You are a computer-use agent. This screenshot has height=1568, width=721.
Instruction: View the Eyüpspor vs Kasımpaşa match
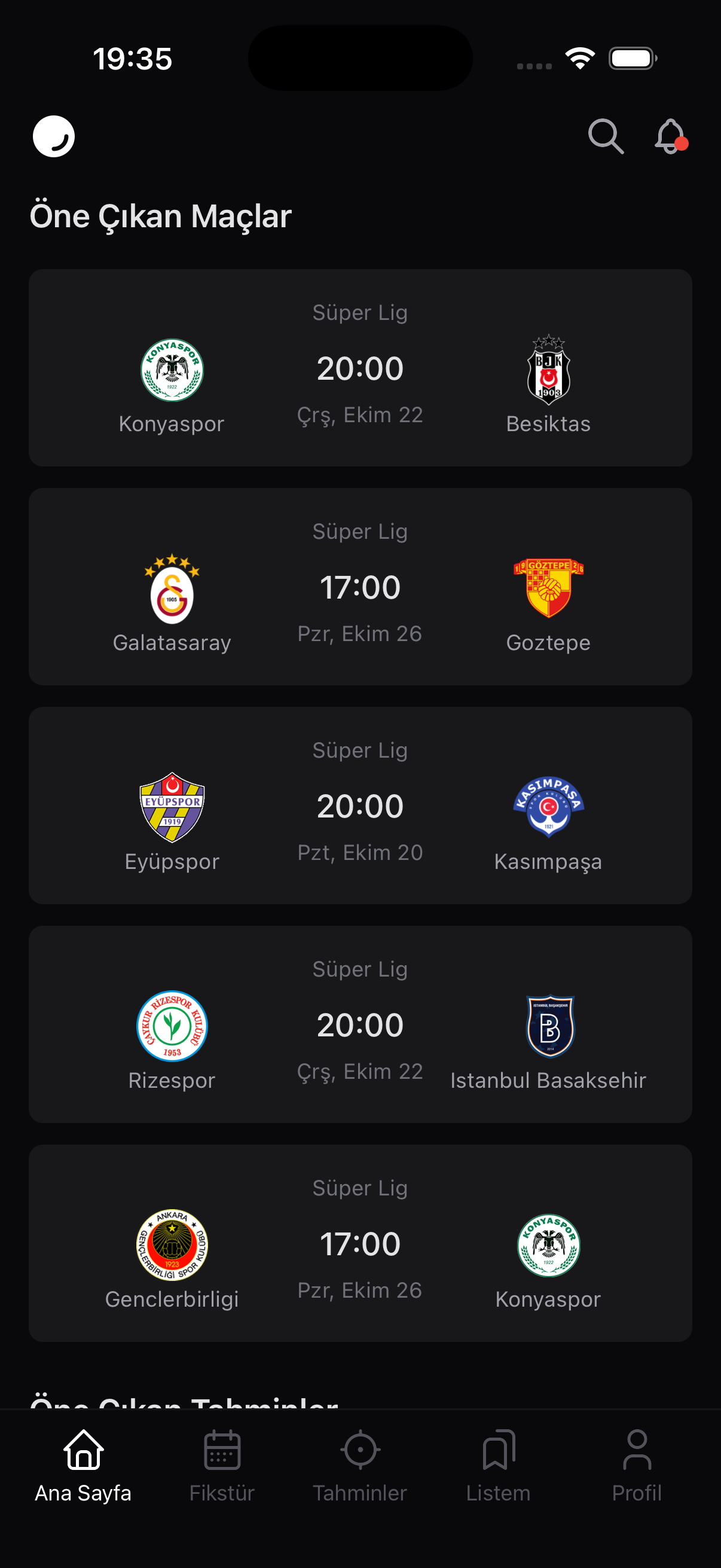pyautogui.click(x=360, y=806)
